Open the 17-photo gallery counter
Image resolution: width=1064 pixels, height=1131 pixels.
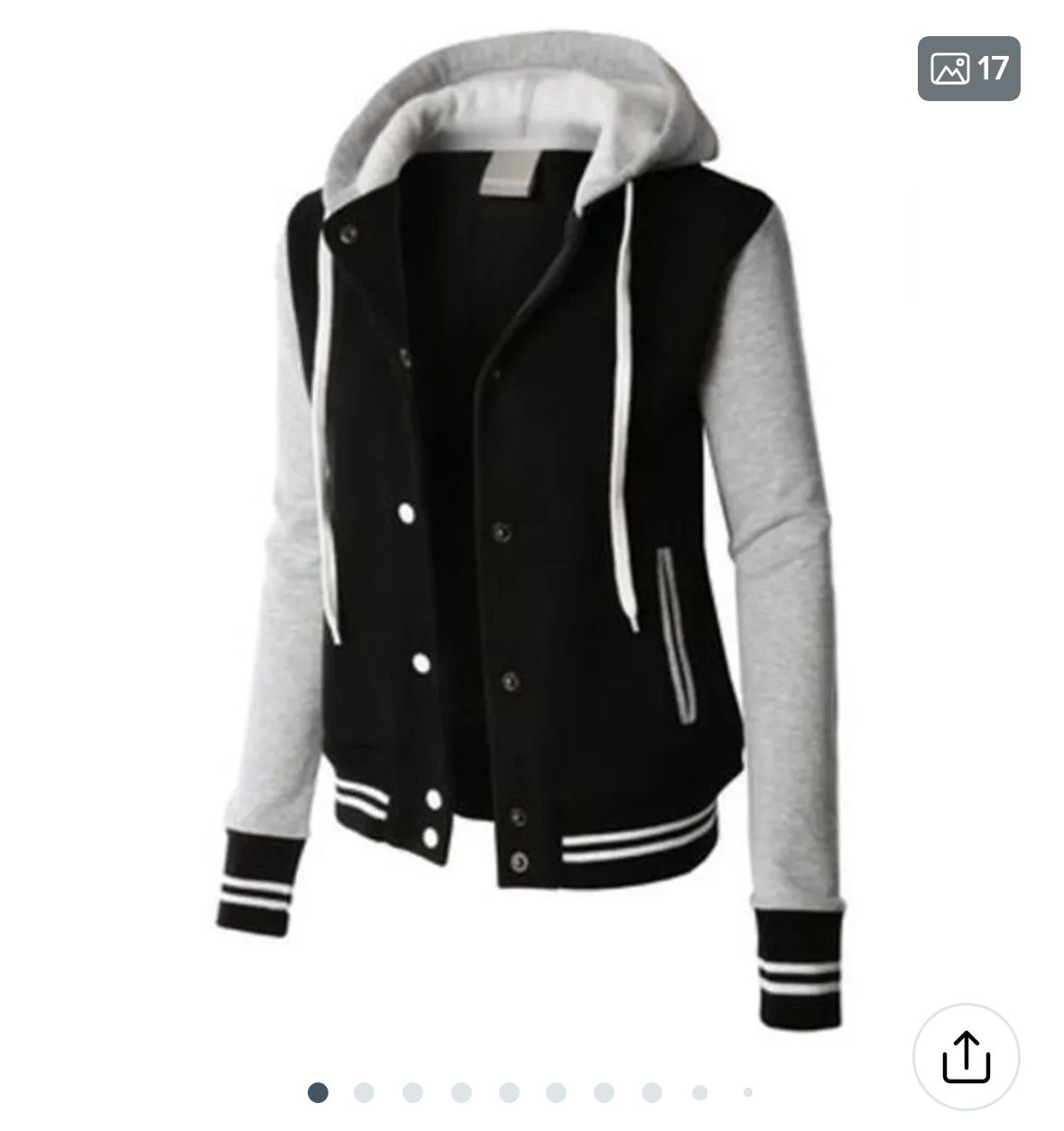(x=968, y=69)
